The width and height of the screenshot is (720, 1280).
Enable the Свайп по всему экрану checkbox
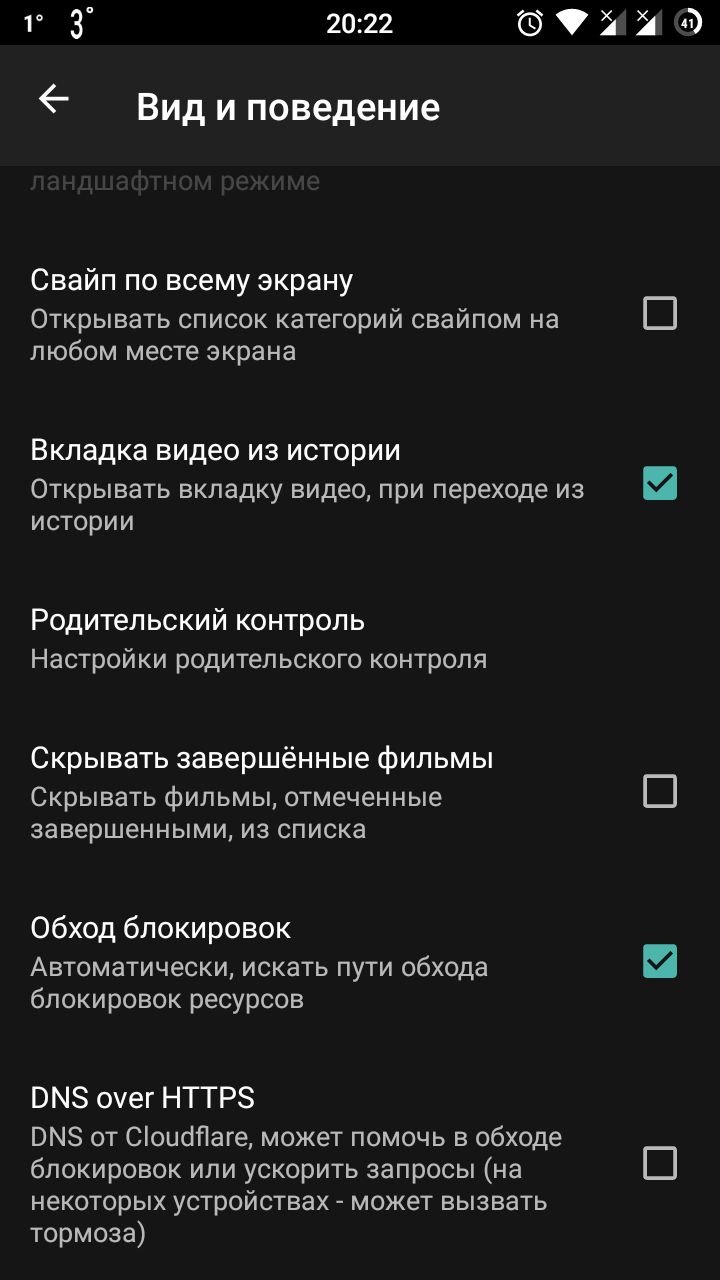(659, 314)
